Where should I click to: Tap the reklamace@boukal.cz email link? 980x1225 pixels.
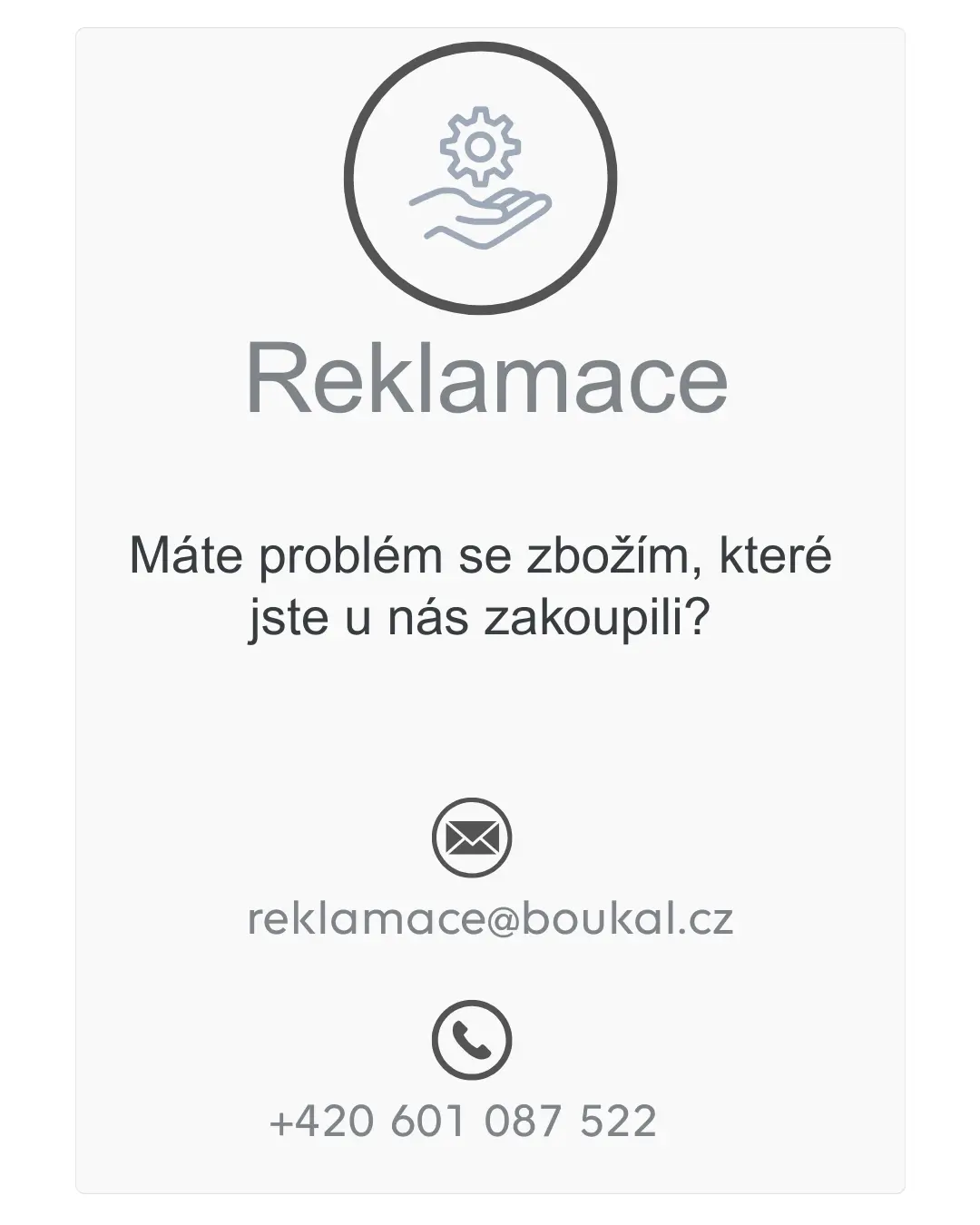tap(490, 919)
